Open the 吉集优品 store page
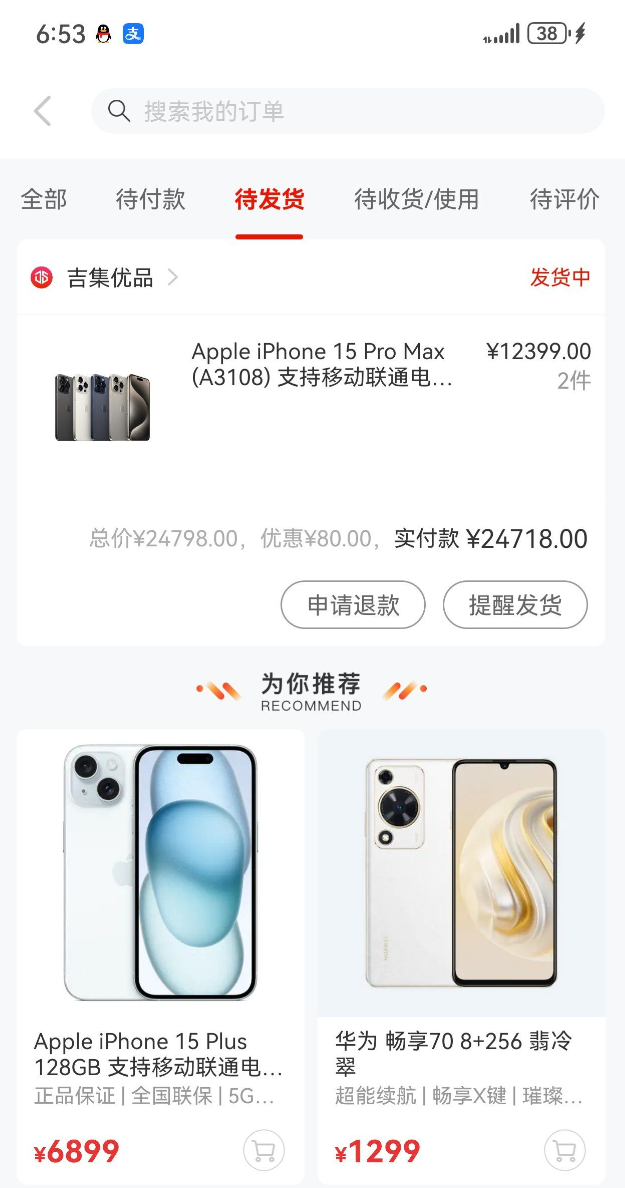The height and width of the screenshot is (1188, 625). click(110, 278)
